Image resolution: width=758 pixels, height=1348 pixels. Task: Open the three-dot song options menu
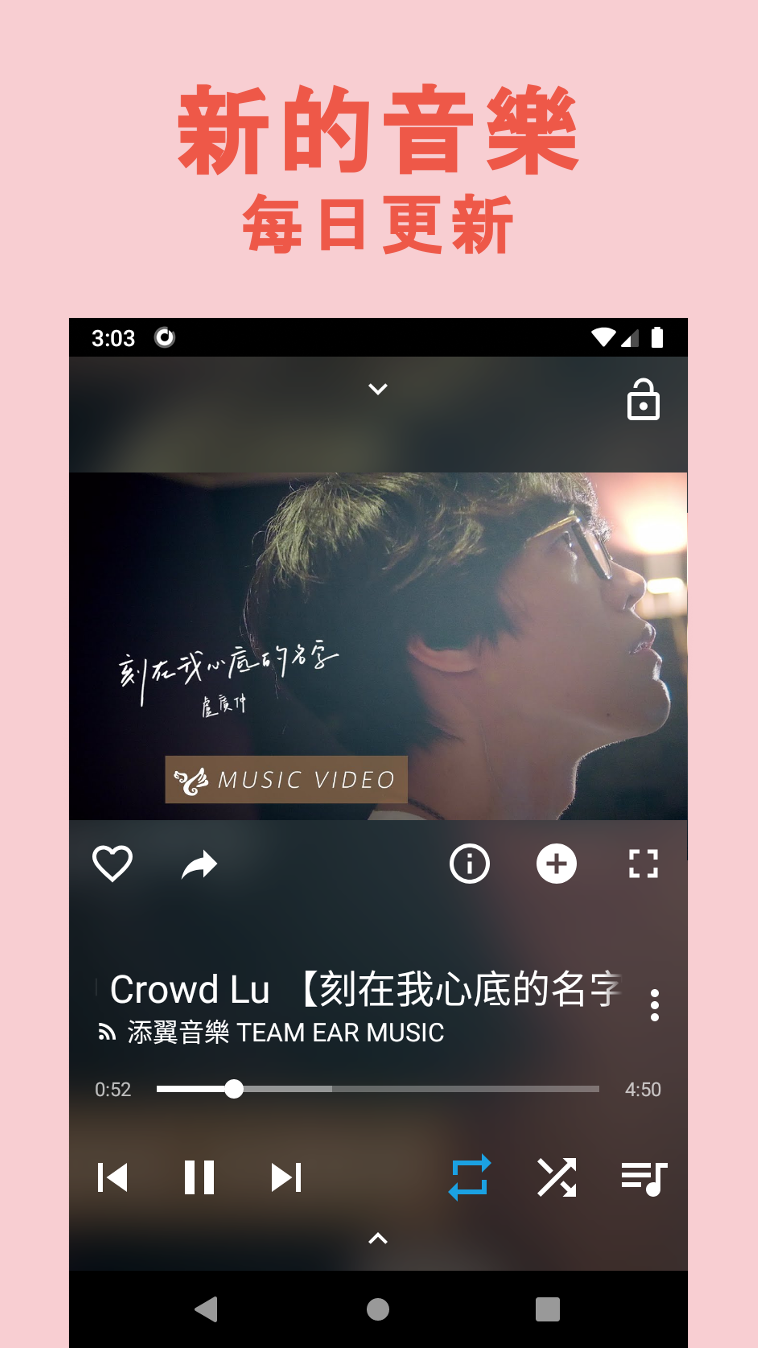click(654, 1005)
